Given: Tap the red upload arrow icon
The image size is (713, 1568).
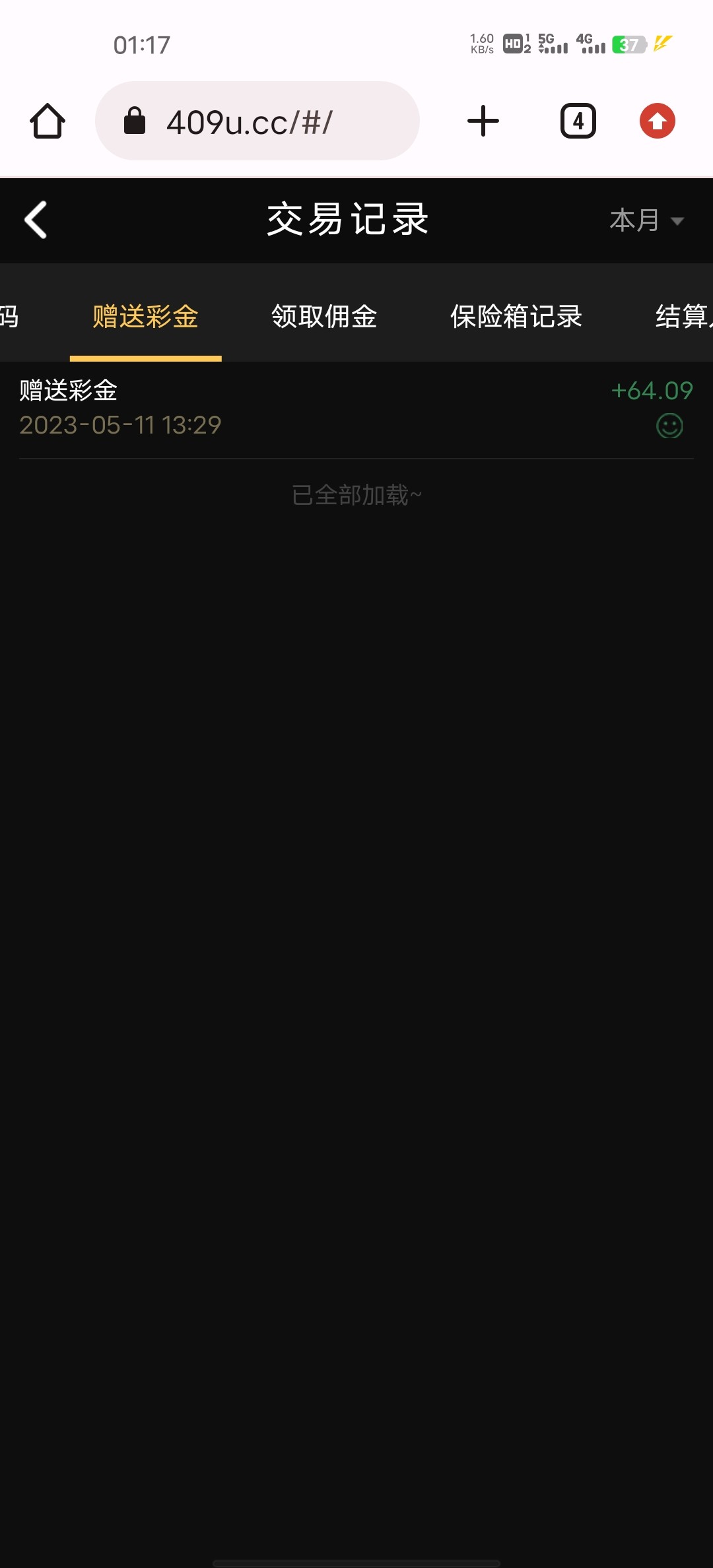Looking at the screenshot, I should click(x=657, y=121).
